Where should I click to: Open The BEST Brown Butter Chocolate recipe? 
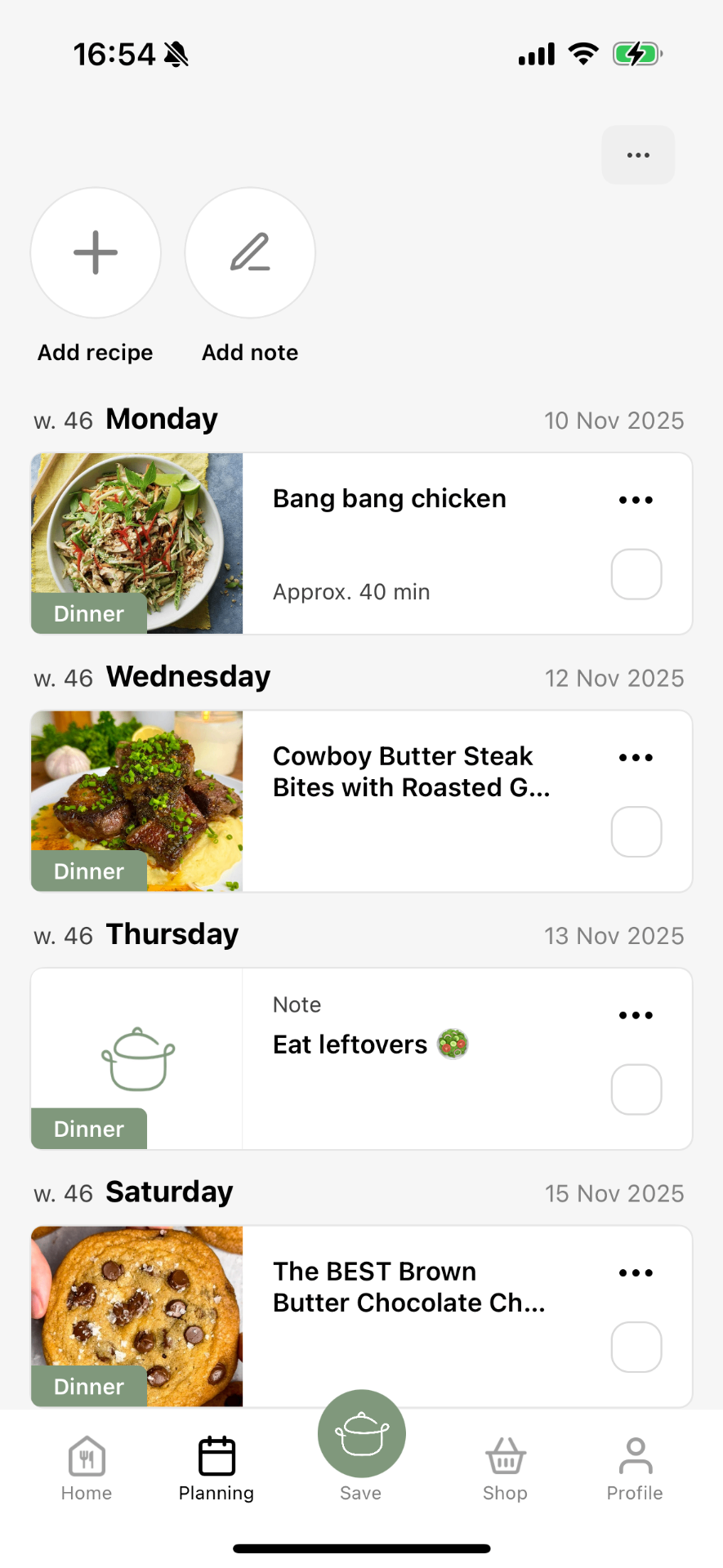408,1286
